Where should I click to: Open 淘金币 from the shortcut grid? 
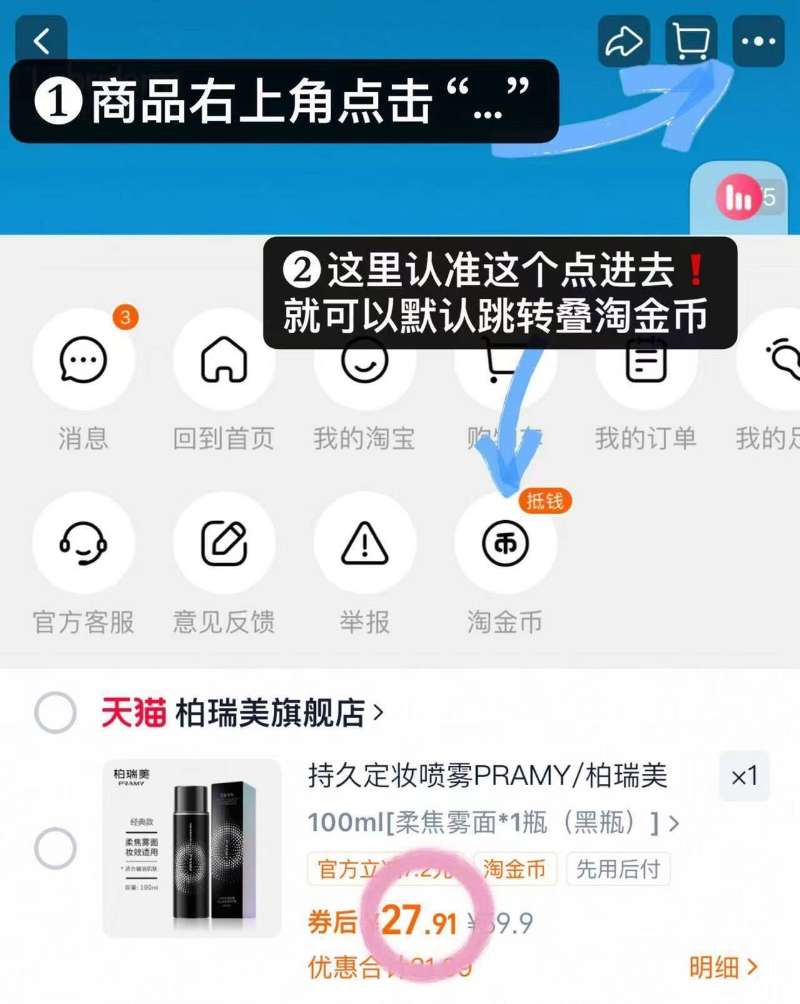(505, 543)
